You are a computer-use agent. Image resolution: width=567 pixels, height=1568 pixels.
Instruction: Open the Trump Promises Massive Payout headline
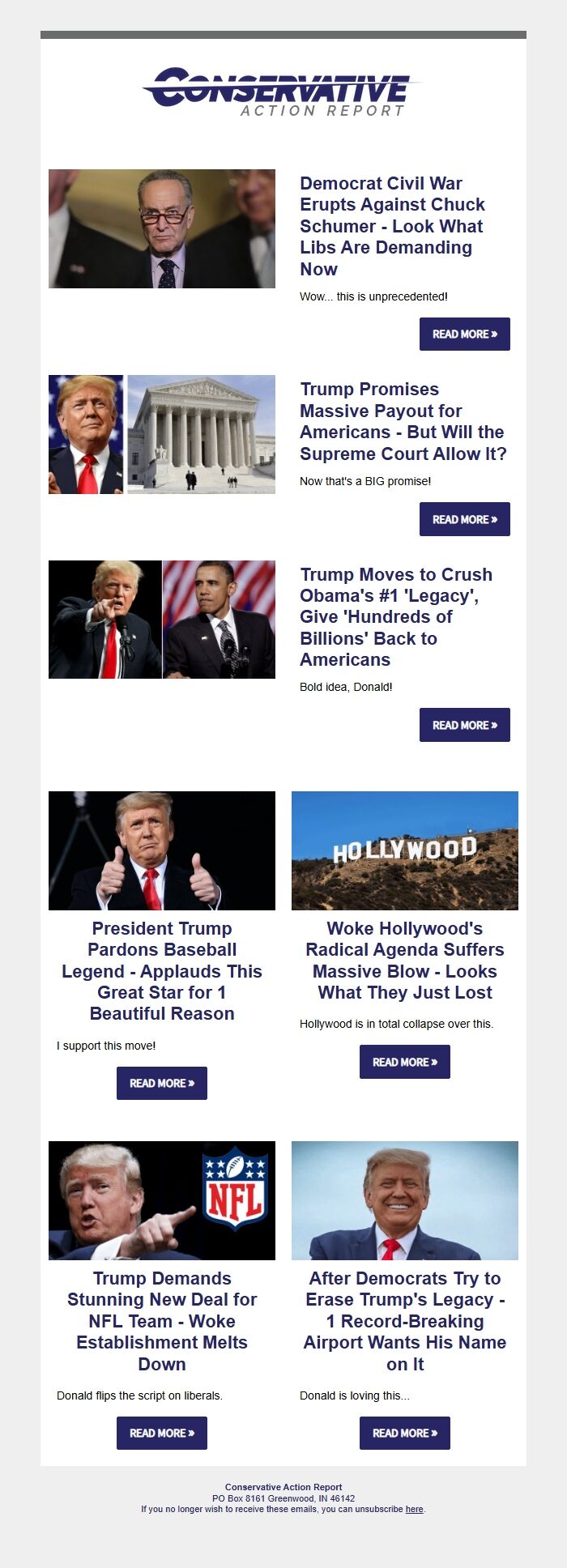point(403,421)
